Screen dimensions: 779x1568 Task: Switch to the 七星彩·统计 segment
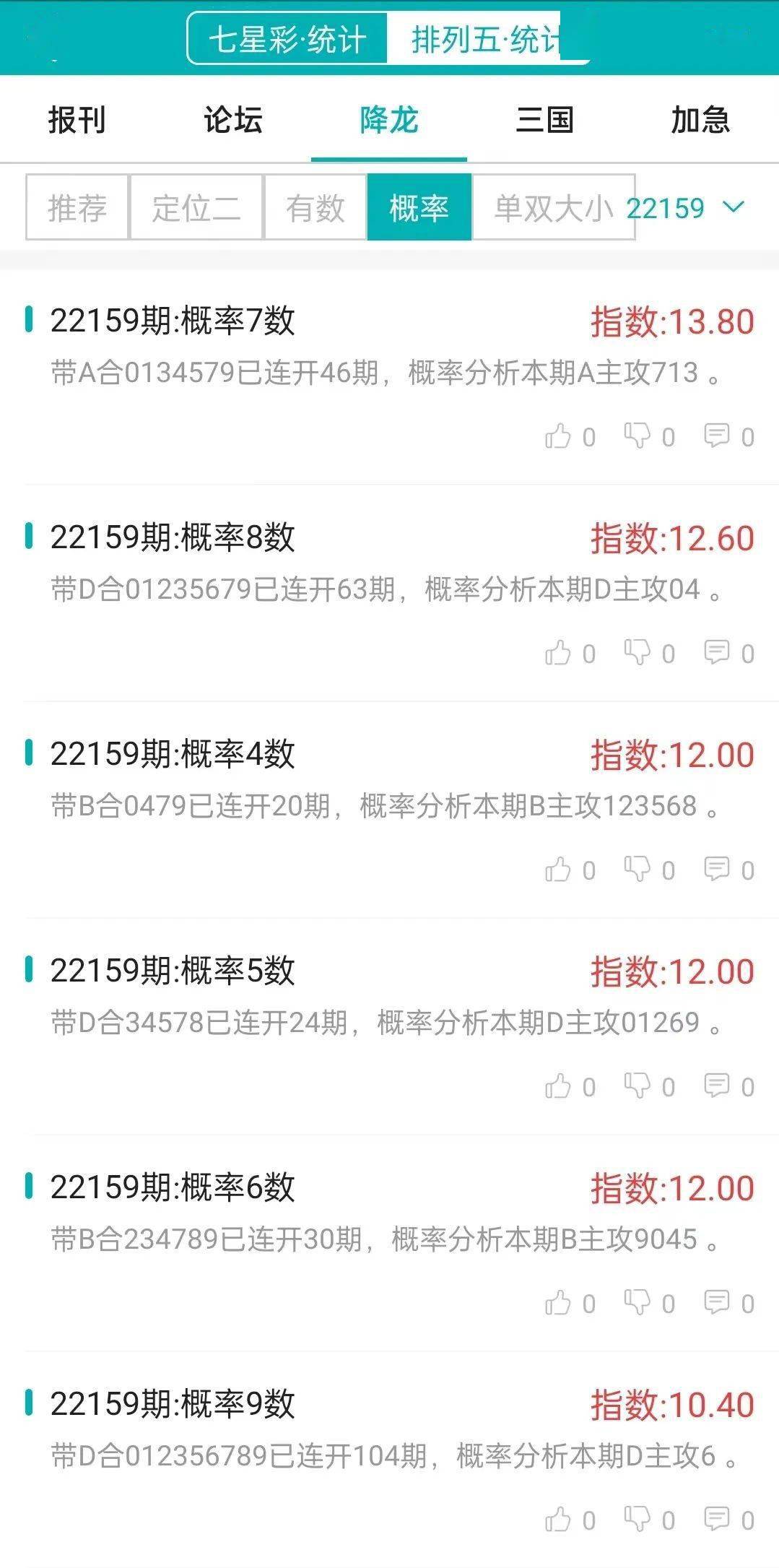[287, 39]
